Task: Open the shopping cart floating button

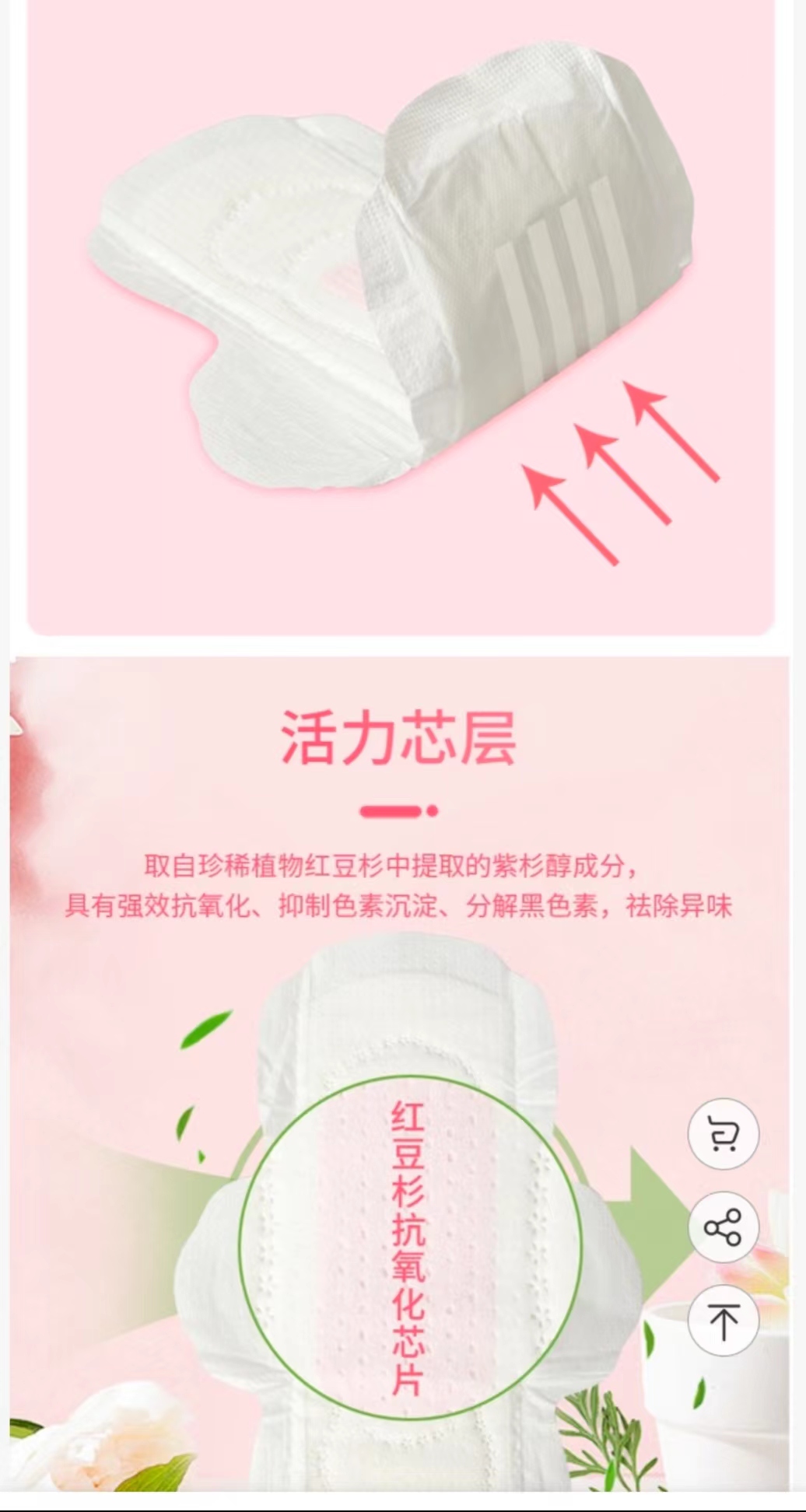Action: point(723,1134)
